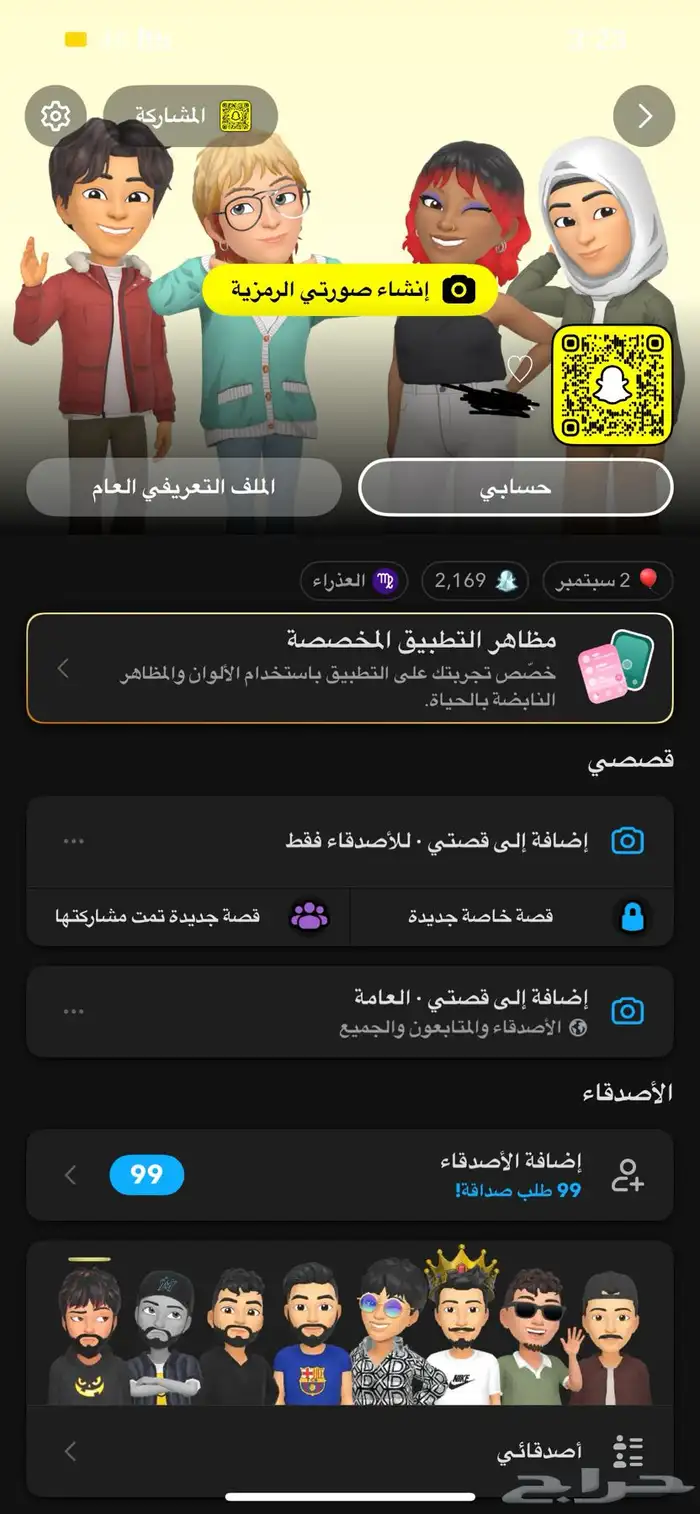
Task: Tap إنشاء صورتي الرمزية to create a Bitmoji
Action: pos(350,290)
